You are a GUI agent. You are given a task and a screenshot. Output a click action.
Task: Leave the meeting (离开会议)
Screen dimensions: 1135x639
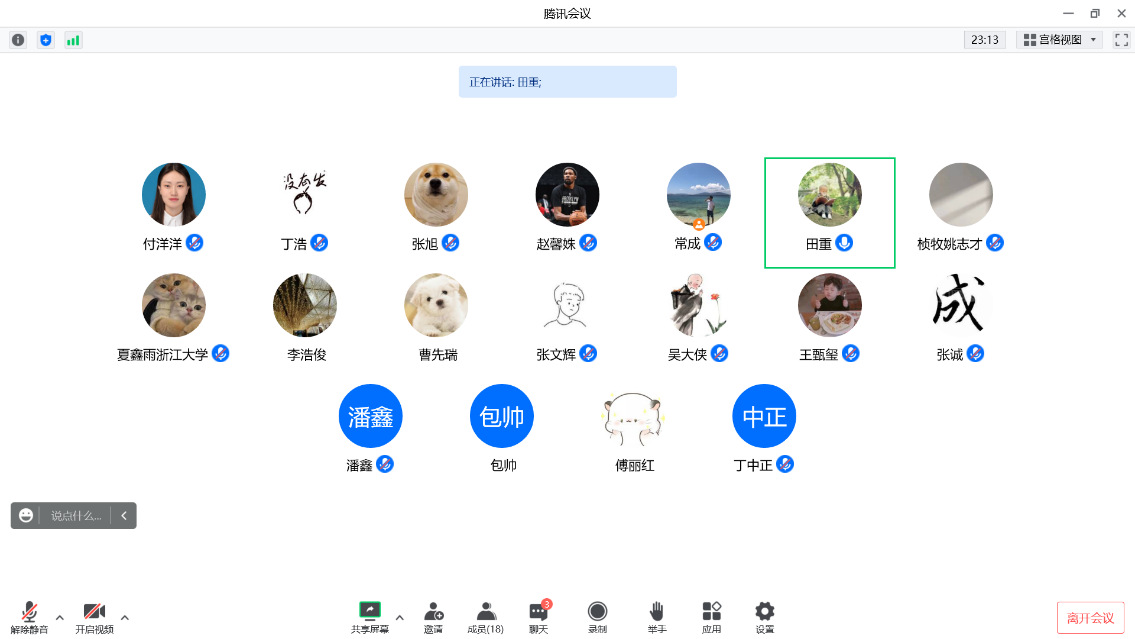click(1090, 618)
